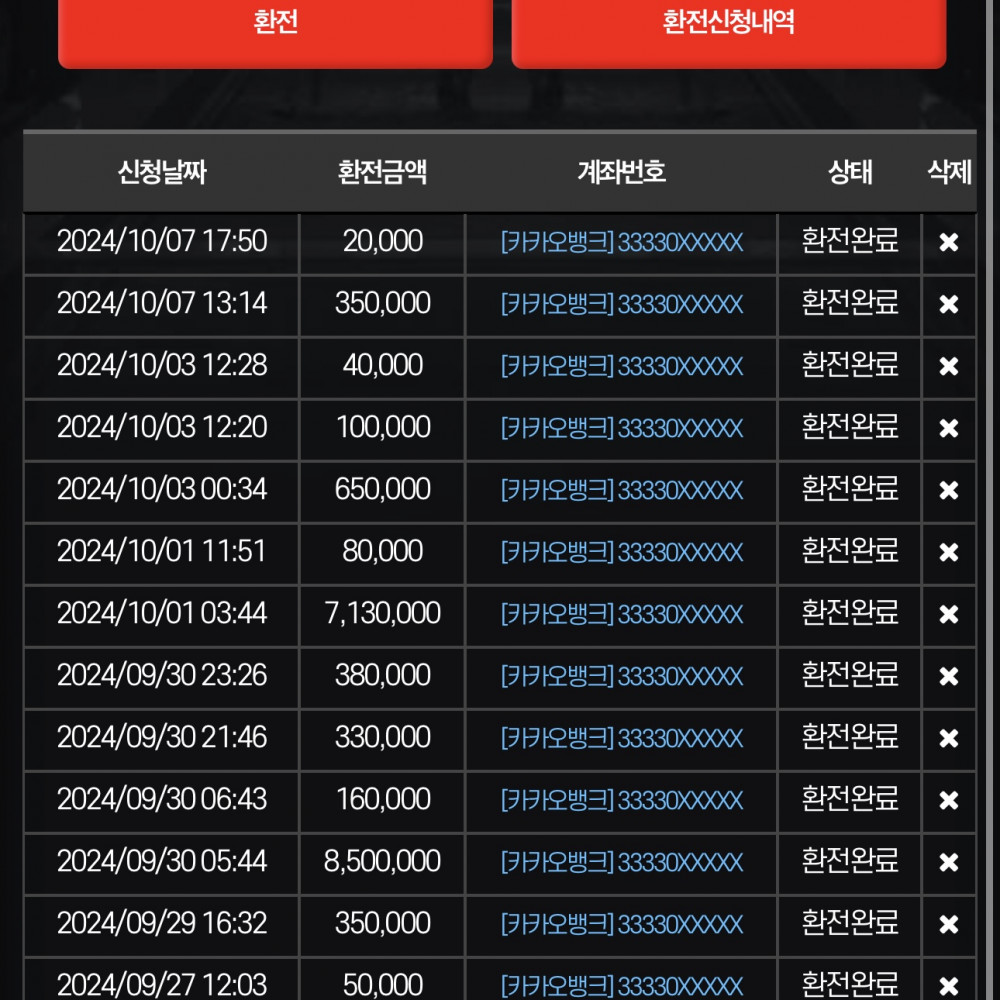Delete the 2024/09/30 06:43 record
Viewport: 1000px width, 1000px height.
click(948, 801)
